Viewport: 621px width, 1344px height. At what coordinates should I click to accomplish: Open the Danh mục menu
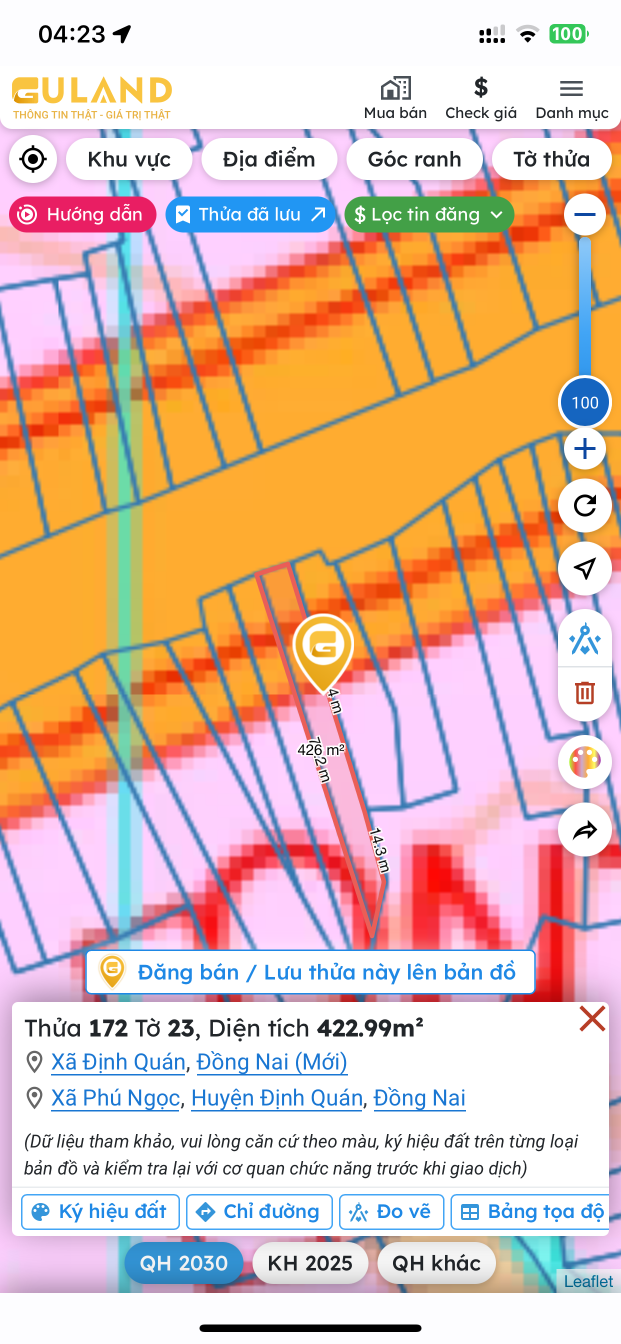pos(571,99)
